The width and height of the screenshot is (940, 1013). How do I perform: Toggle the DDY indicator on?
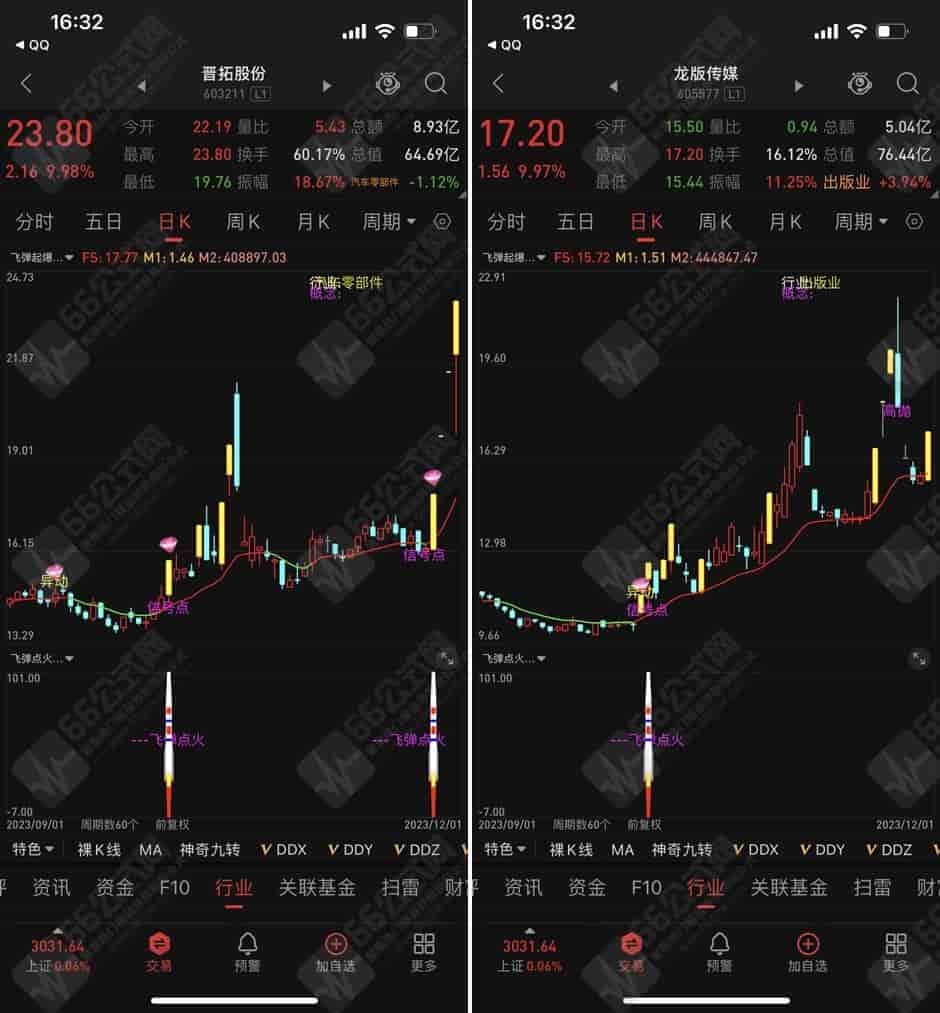[x=352, y=848]
